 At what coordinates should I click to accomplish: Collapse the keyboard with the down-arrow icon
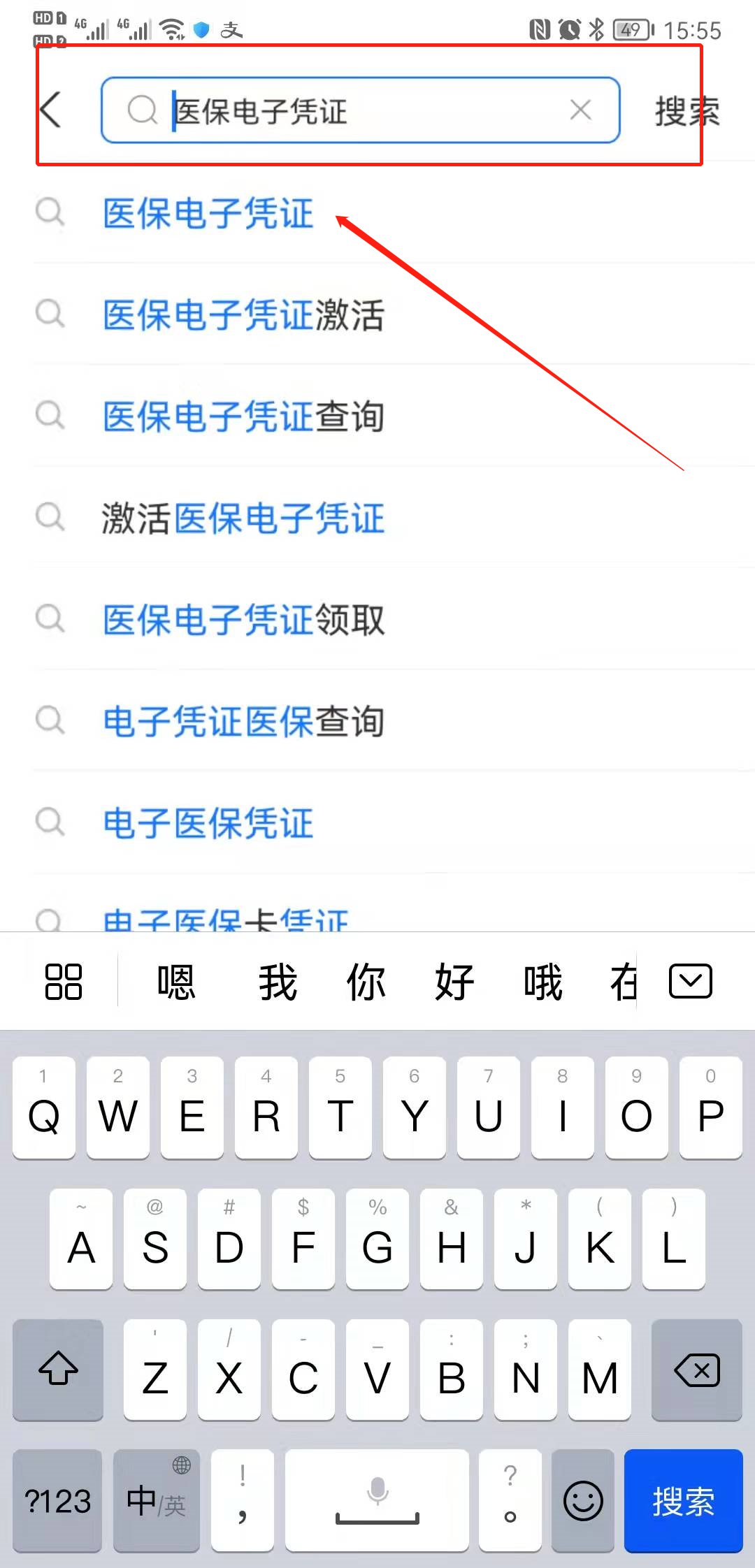pyautogui.click(x=690, y=981)
